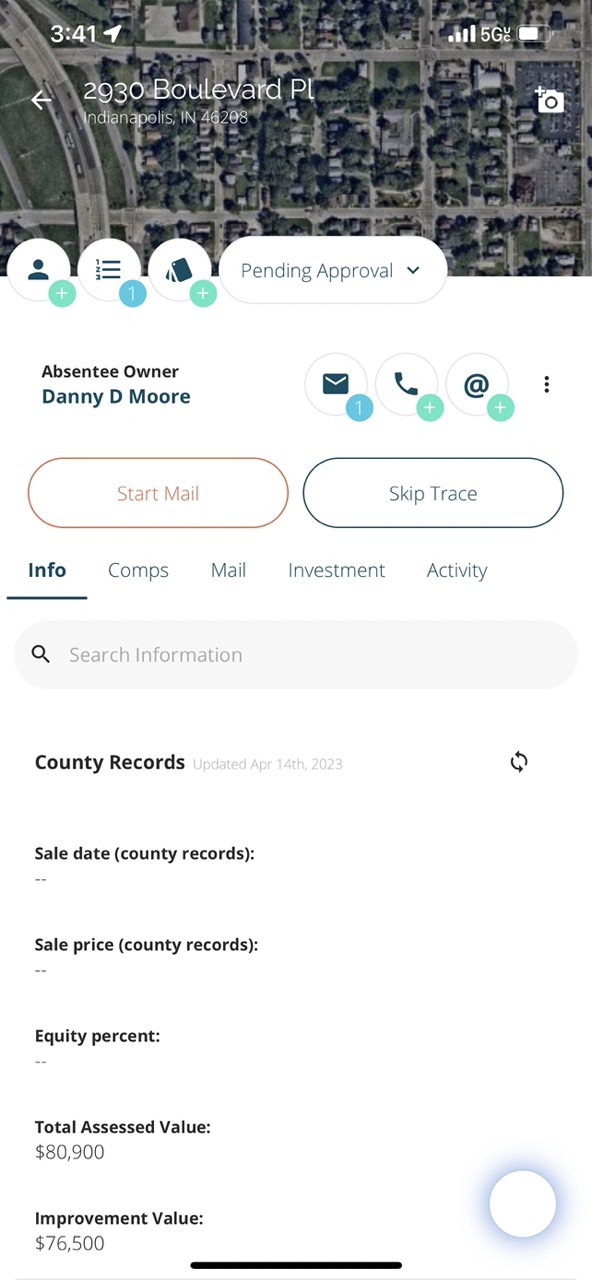
Task: View the Activity tab
Action: tap(457, 570)
